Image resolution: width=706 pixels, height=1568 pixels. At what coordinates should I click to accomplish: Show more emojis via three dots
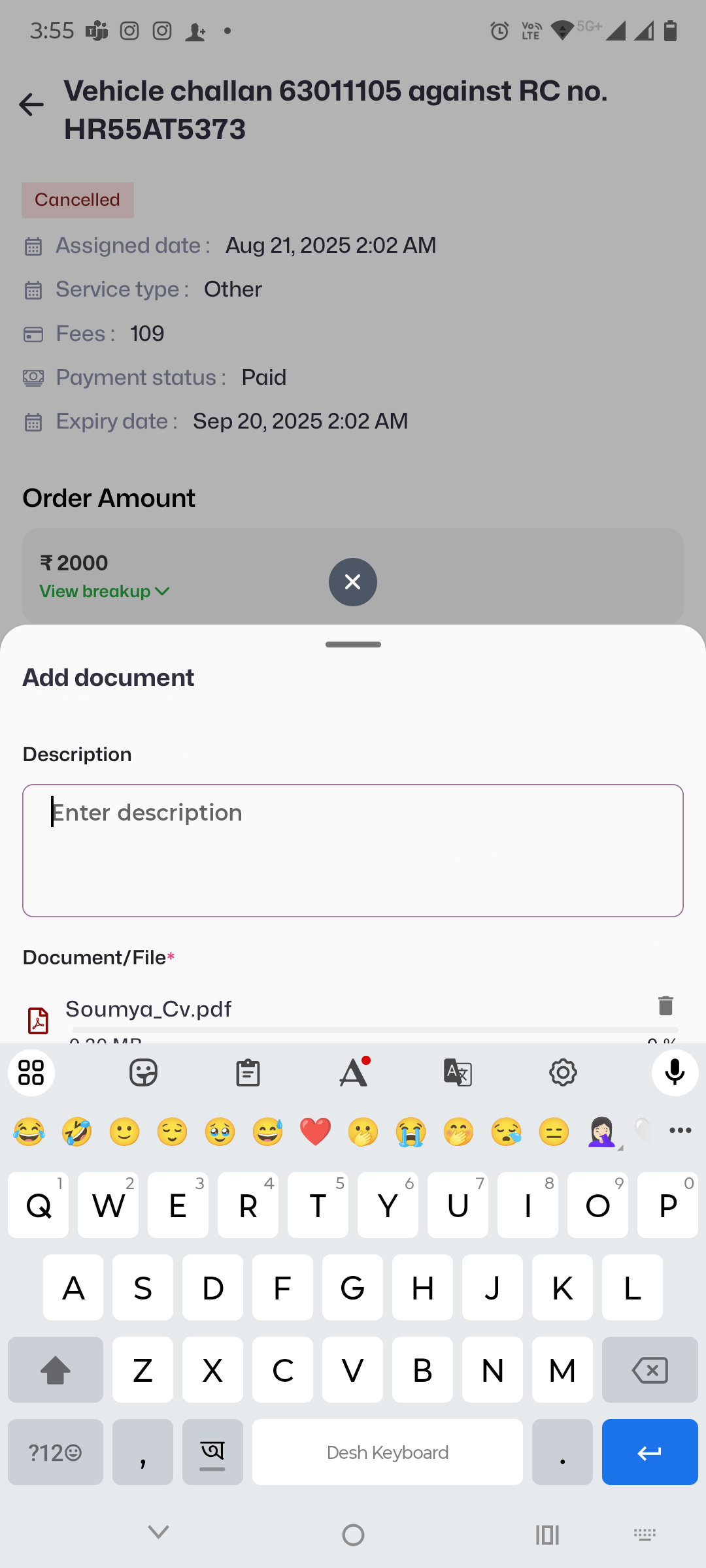680,1130
